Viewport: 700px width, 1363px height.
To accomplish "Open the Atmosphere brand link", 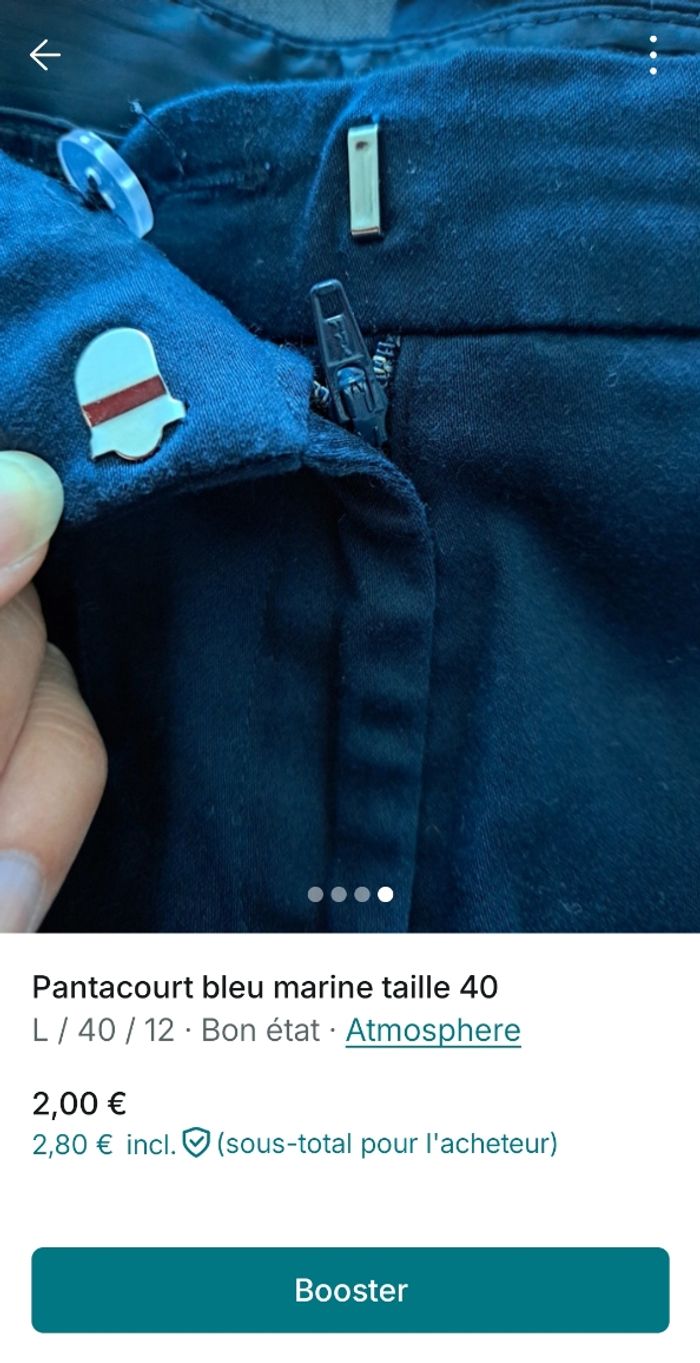I will coord(433,1030).
